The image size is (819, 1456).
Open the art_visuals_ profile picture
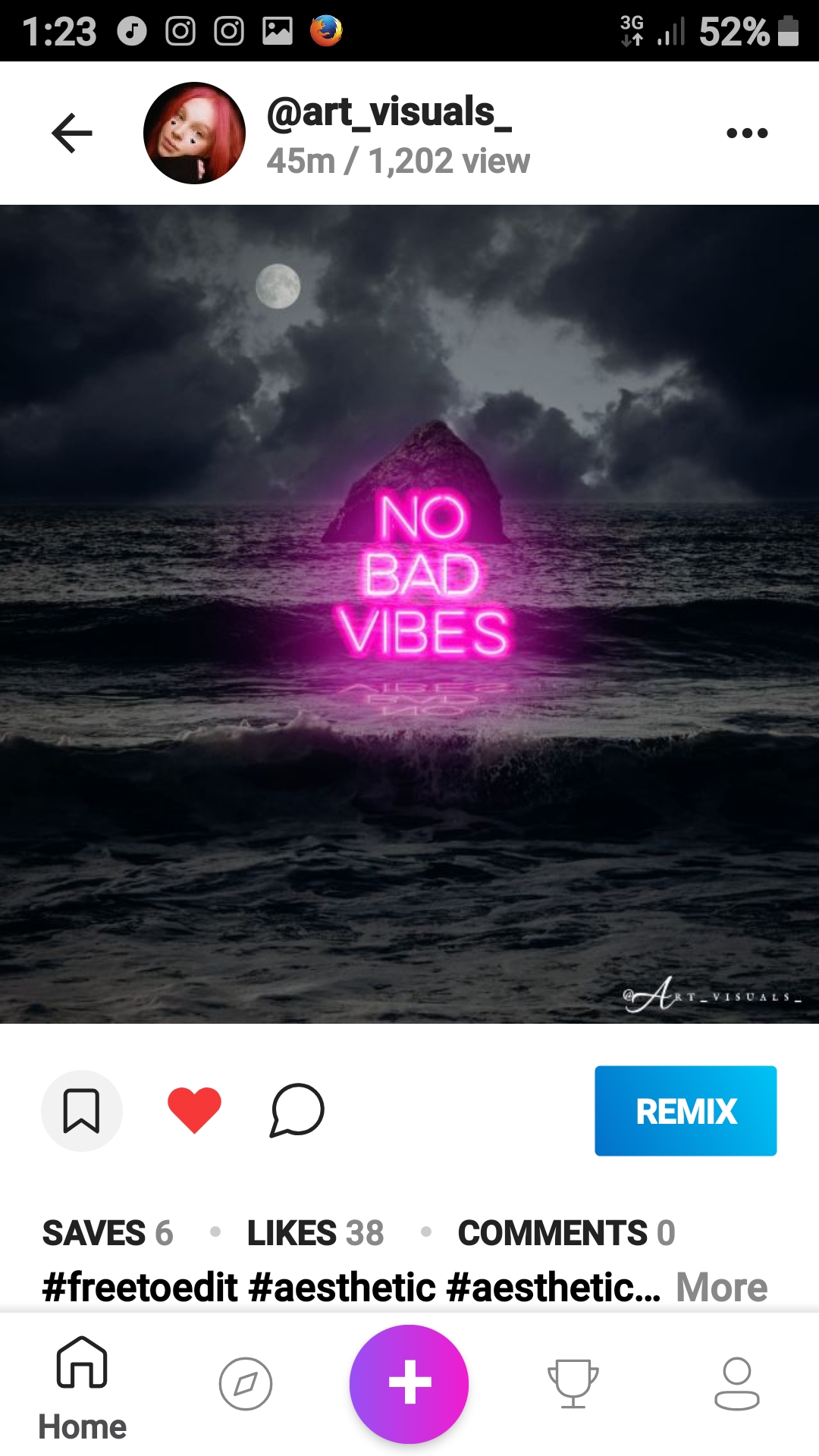point(194,133)
